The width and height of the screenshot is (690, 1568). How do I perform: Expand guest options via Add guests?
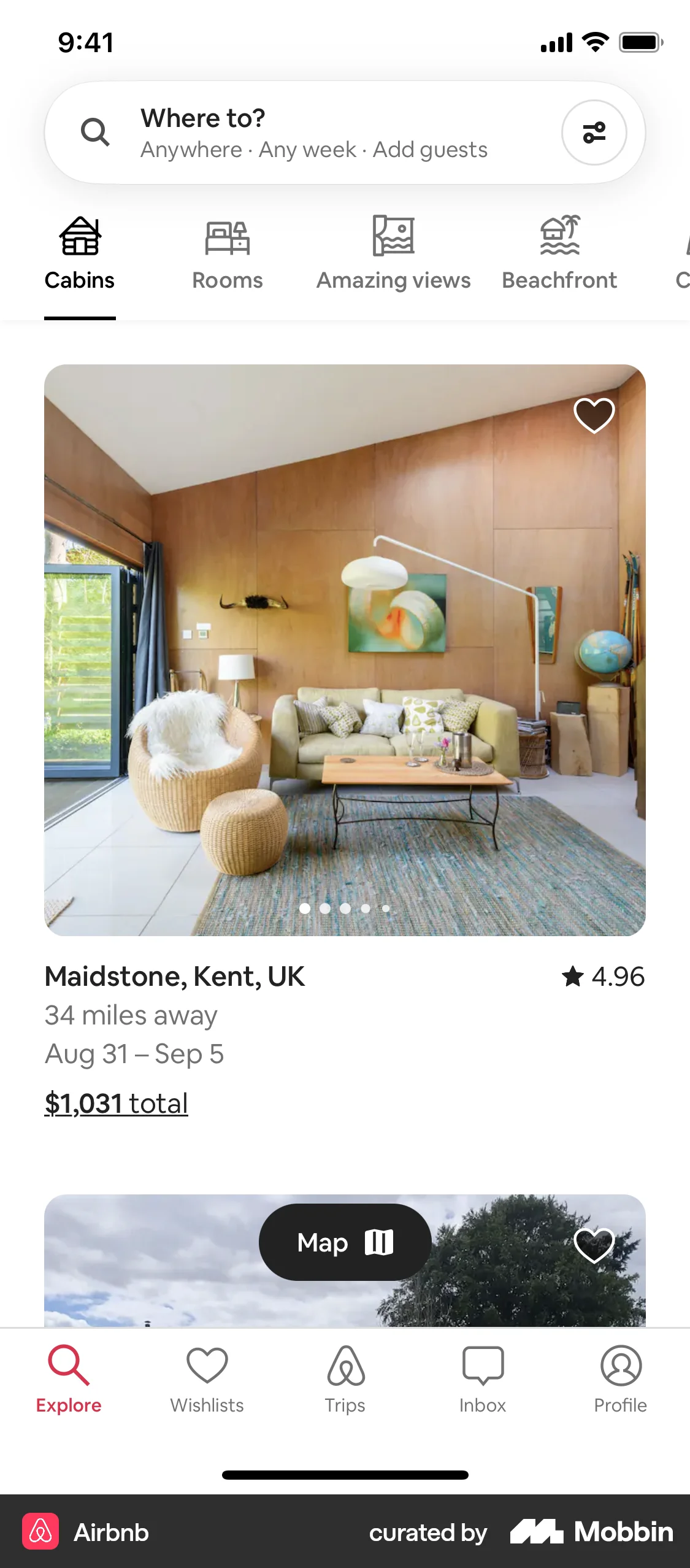(x=429, y=149)
